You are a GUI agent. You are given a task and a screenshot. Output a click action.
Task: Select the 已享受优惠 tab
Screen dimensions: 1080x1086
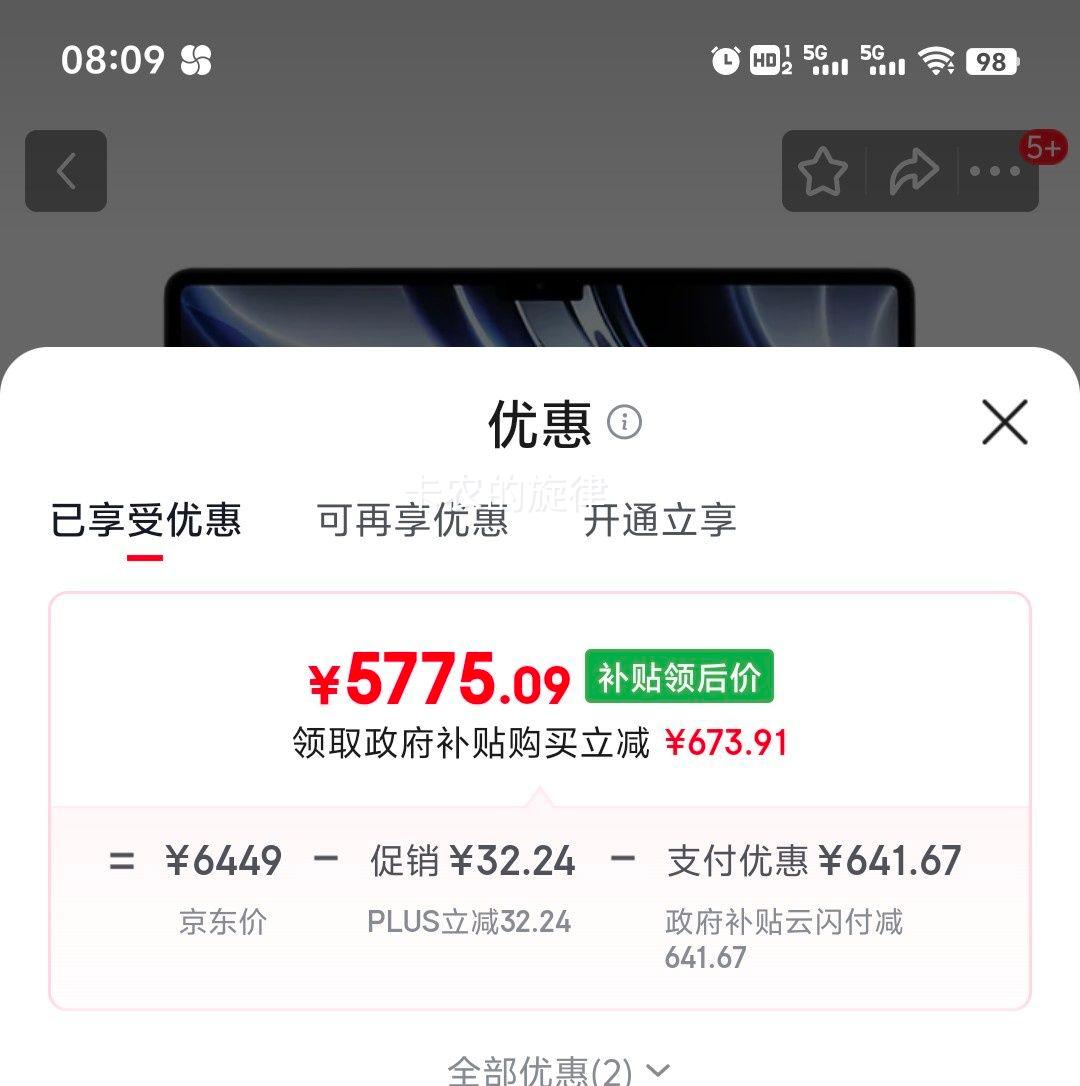point(147,521)
